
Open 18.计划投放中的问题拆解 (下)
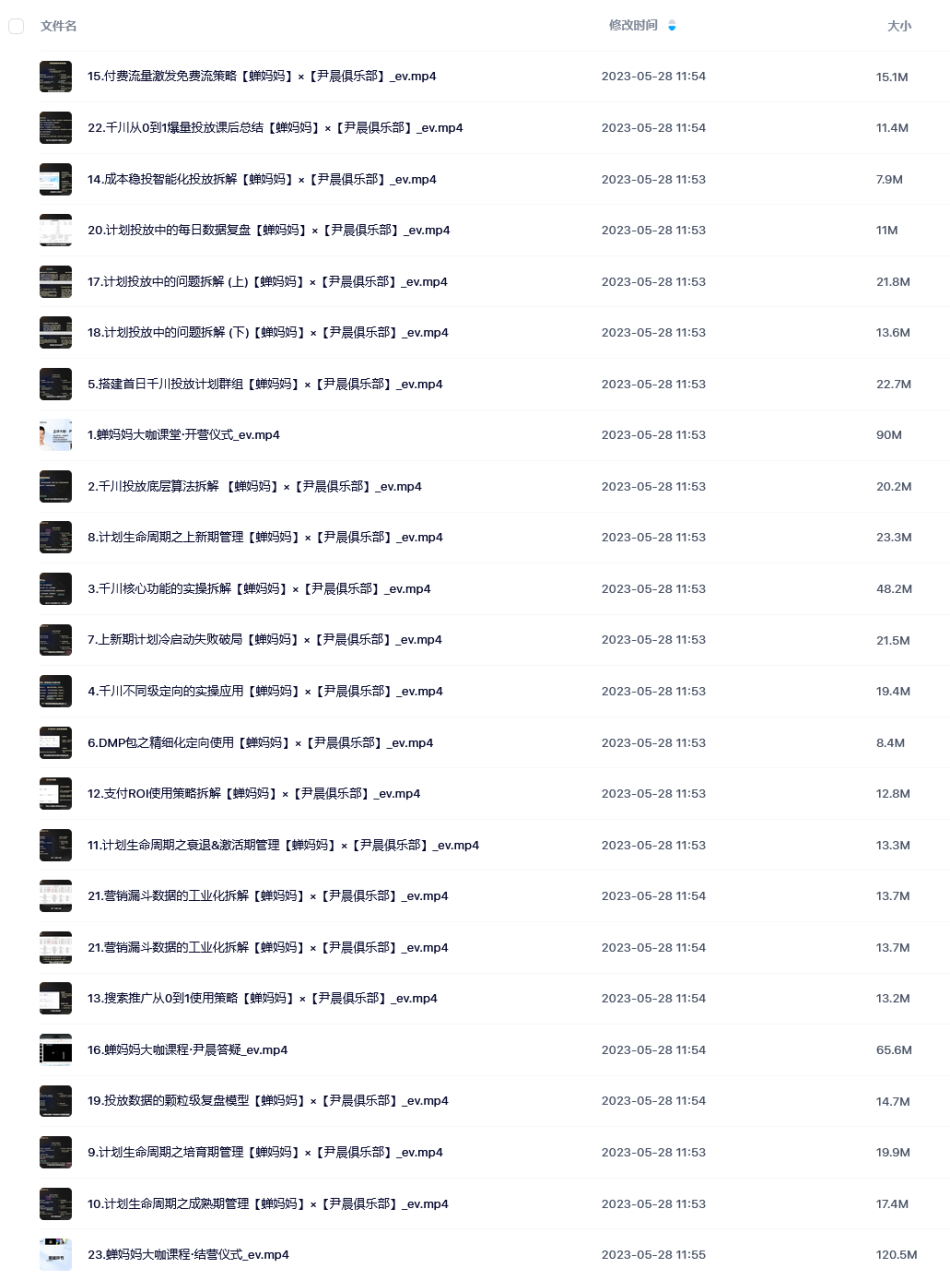click(x=267, y=333)
